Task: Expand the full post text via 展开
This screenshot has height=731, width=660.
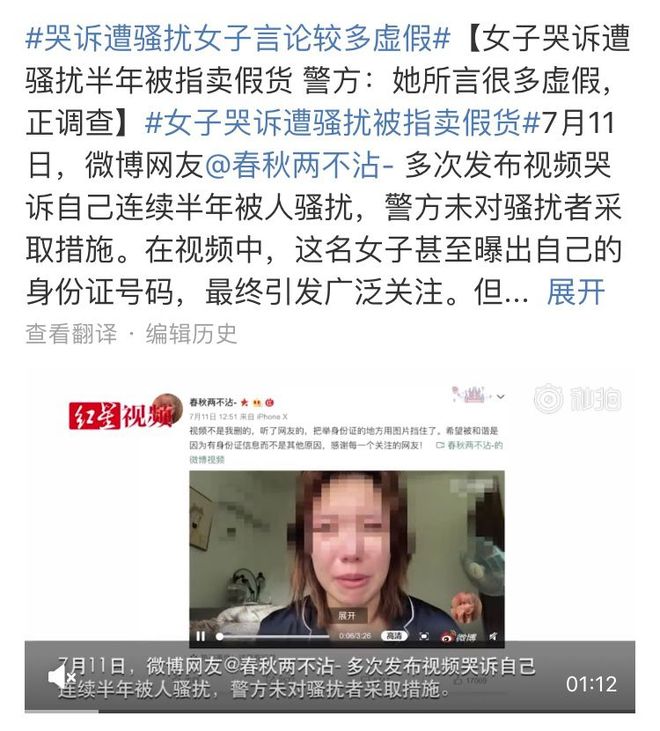Action: [x=576, y=292]
